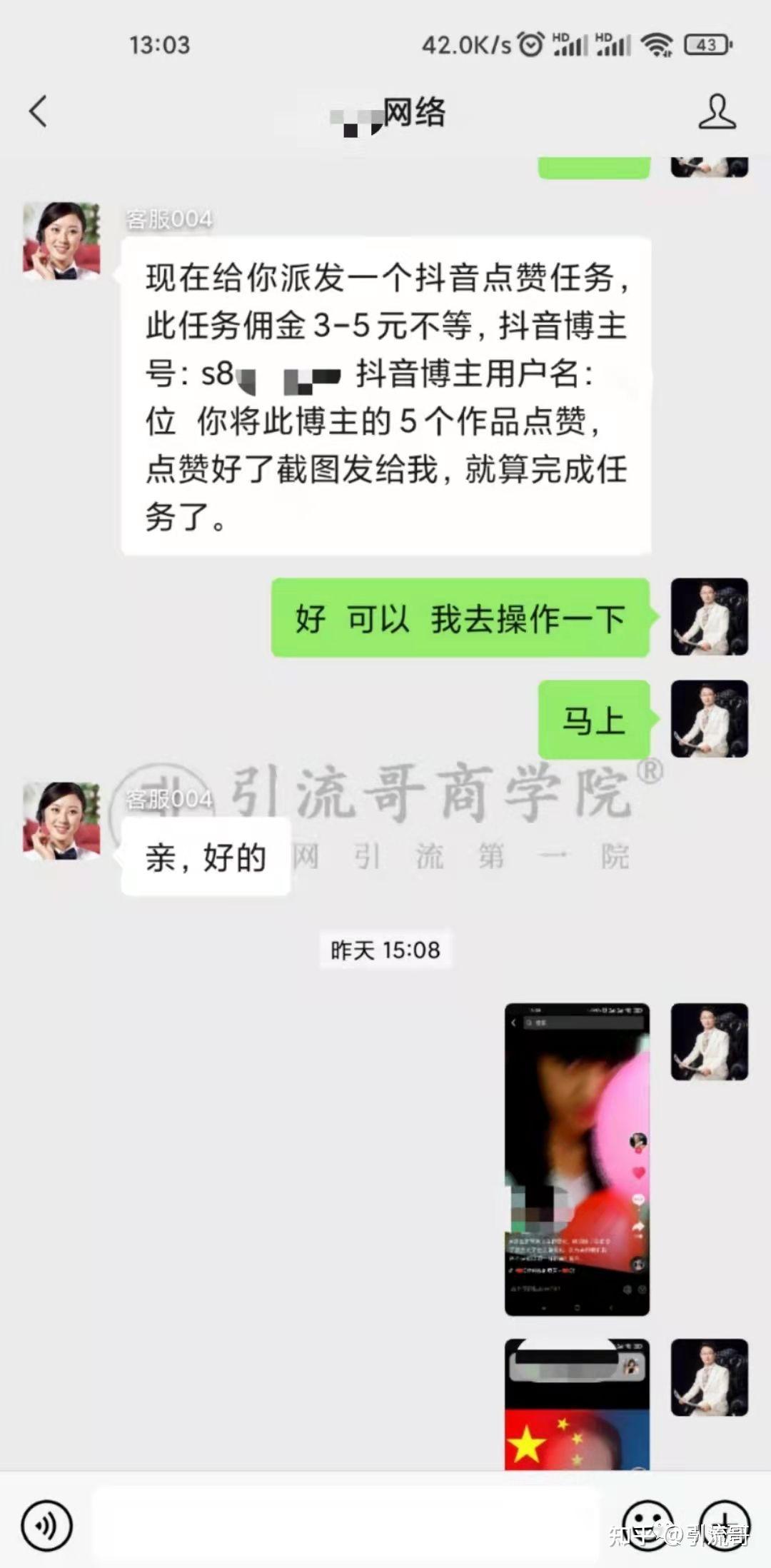Open 客服004's avatar beside the task message
The image size is (771, 1568).
coord(61,241)
